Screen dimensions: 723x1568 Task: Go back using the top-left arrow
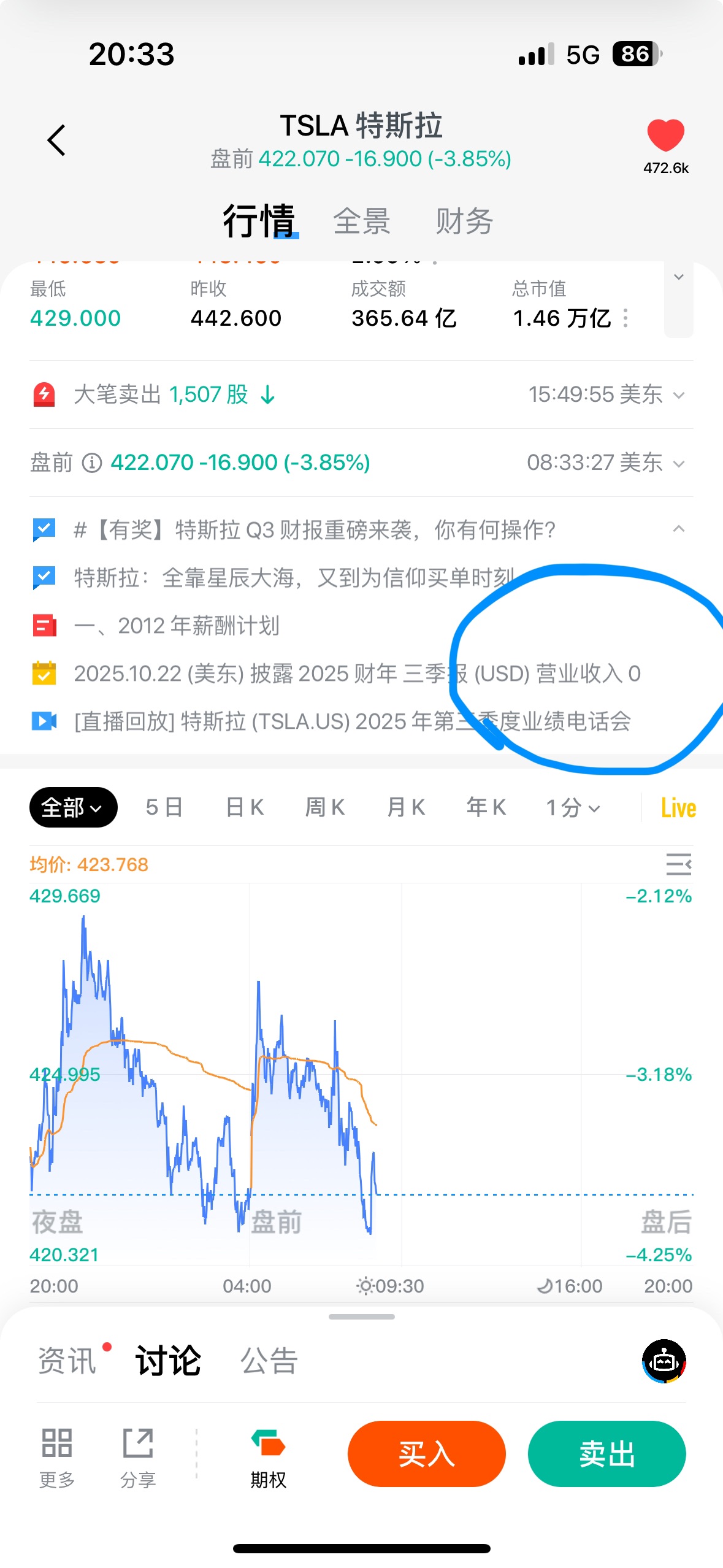click(56, 140)
